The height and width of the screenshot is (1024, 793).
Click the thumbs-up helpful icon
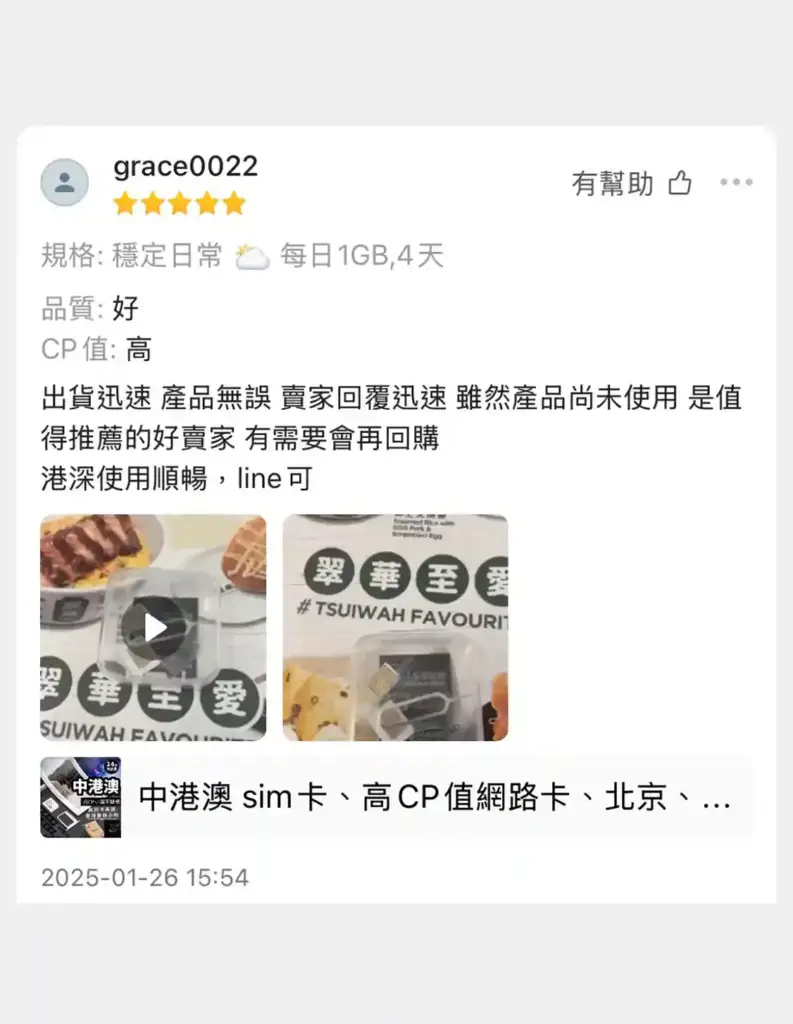[x=681, y=183]
